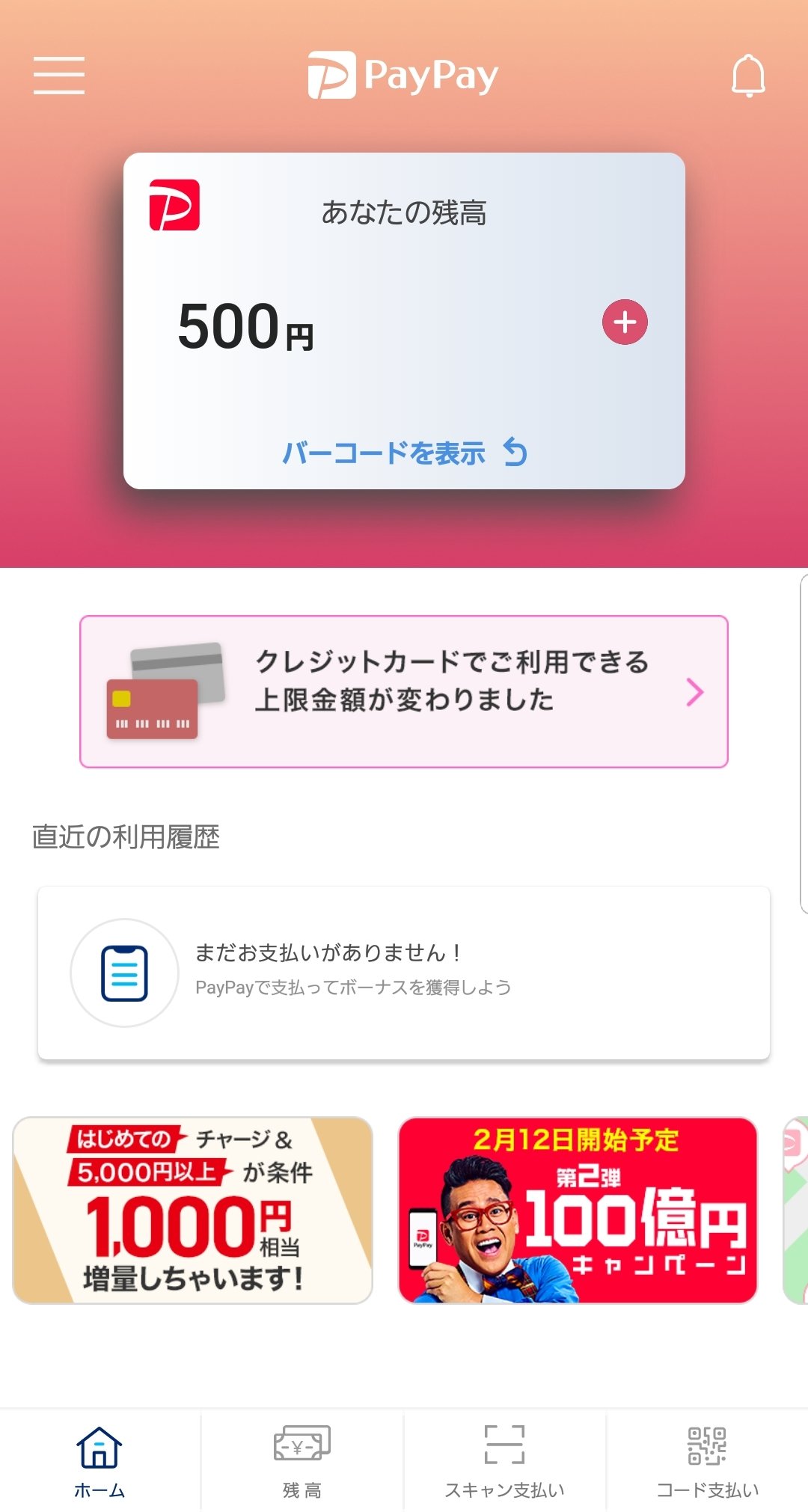Show the barcode (バーコードを表示)
This screenshot has width=808, height=1512.
404,453
